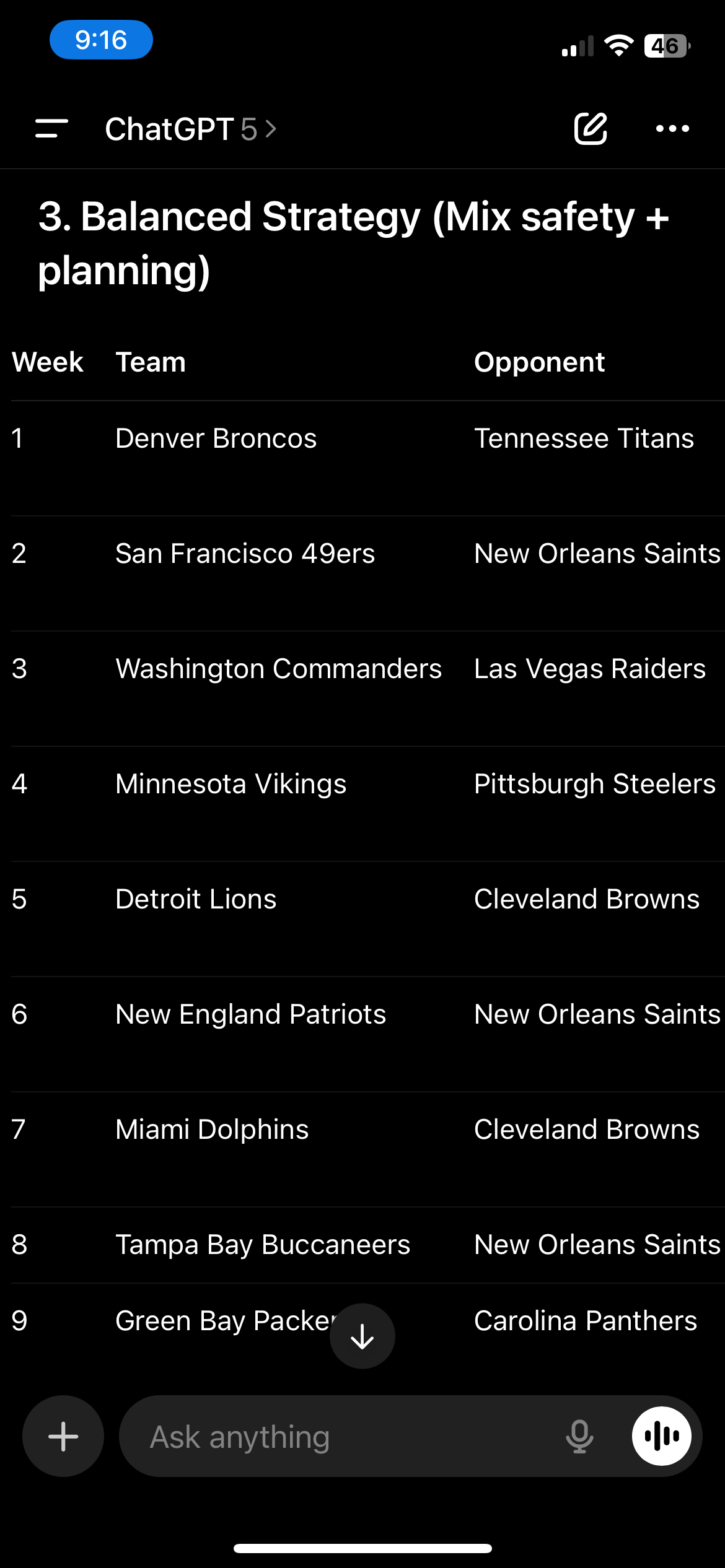Tap the plus attachment button
The image size is (725, 1568).
click(x=63, y=1436)
